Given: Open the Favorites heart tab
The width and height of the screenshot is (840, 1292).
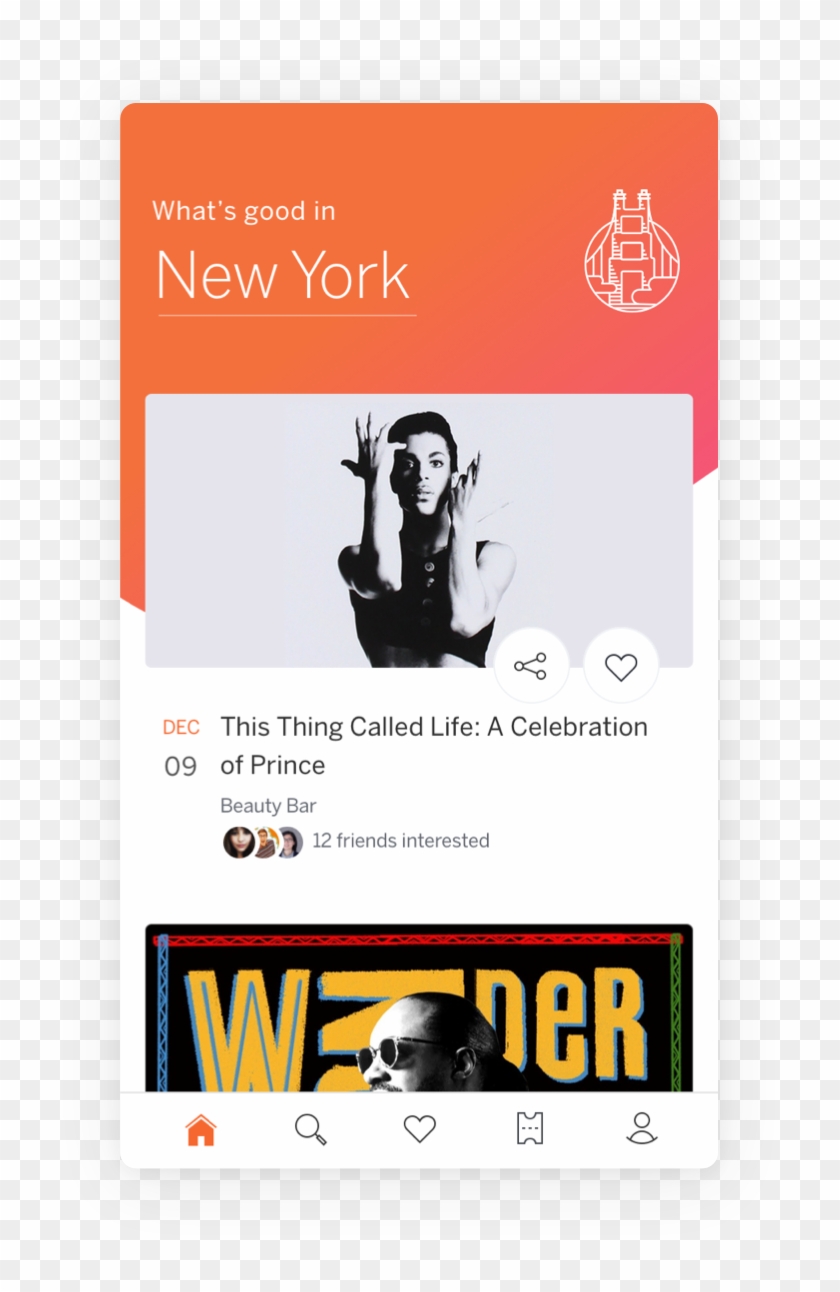Looking at the screenshot, I should tap(420, 1130).
